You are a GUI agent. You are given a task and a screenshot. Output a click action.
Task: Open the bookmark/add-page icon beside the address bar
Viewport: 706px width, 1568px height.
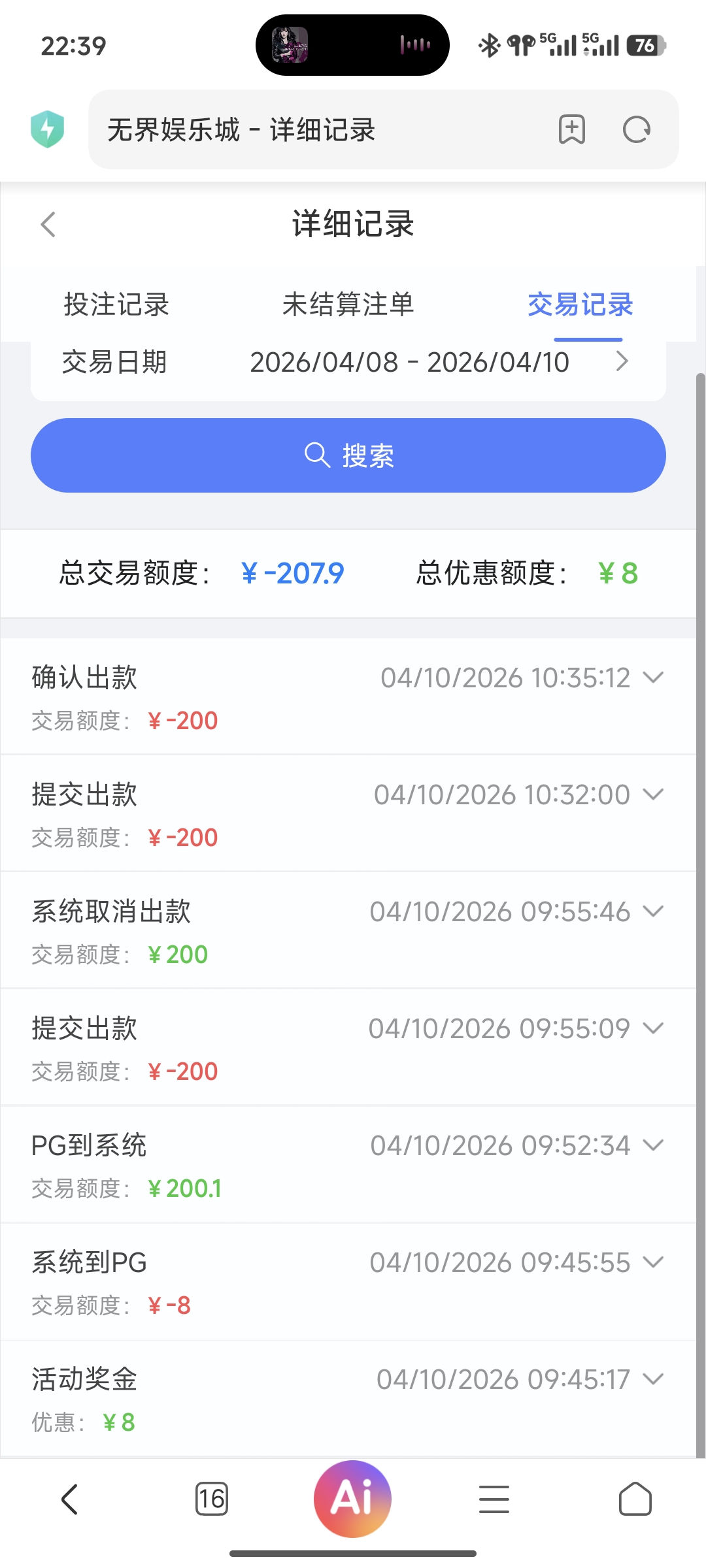pyautogui.click(x=571, y=130)
